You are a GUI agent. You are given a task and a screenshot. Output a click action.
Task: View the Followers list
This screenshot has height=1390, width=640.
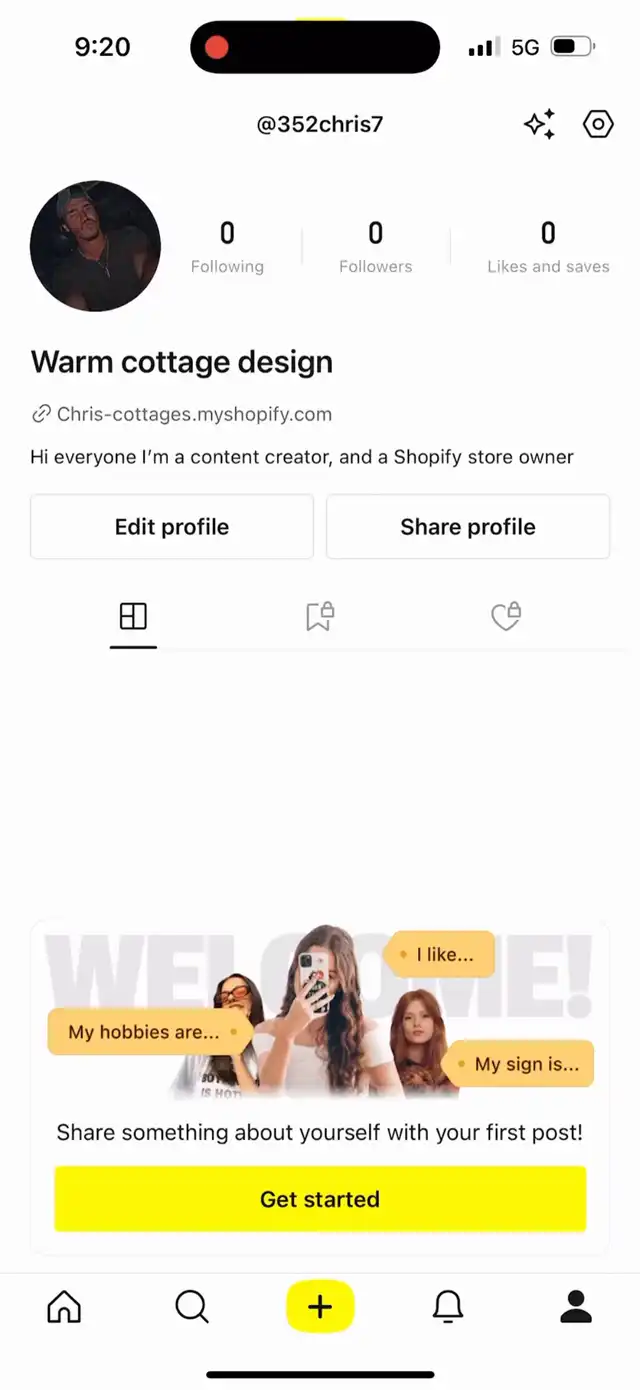[375, 248]
